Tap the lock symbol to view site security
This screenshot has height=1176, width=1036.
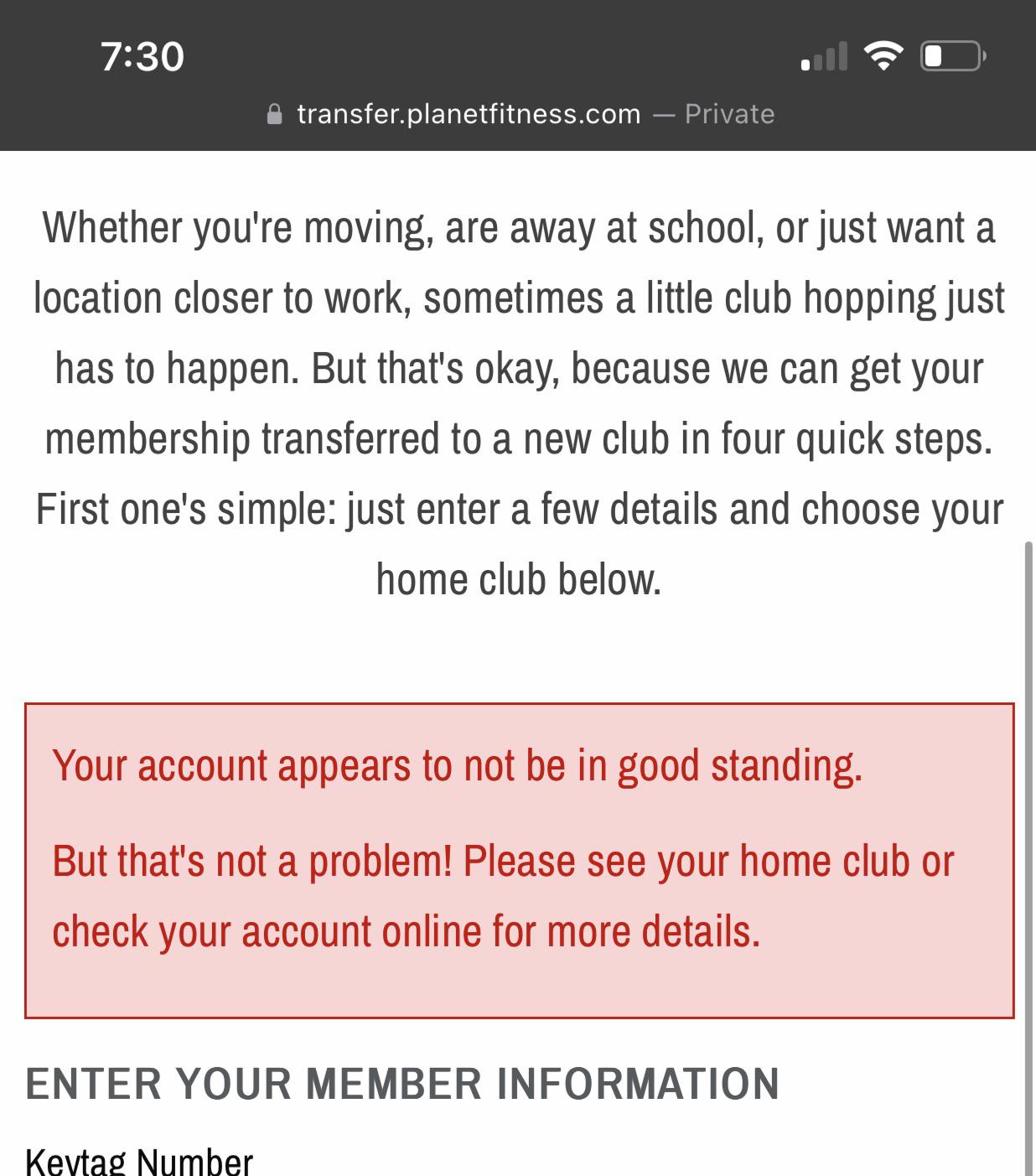(274, 112)
